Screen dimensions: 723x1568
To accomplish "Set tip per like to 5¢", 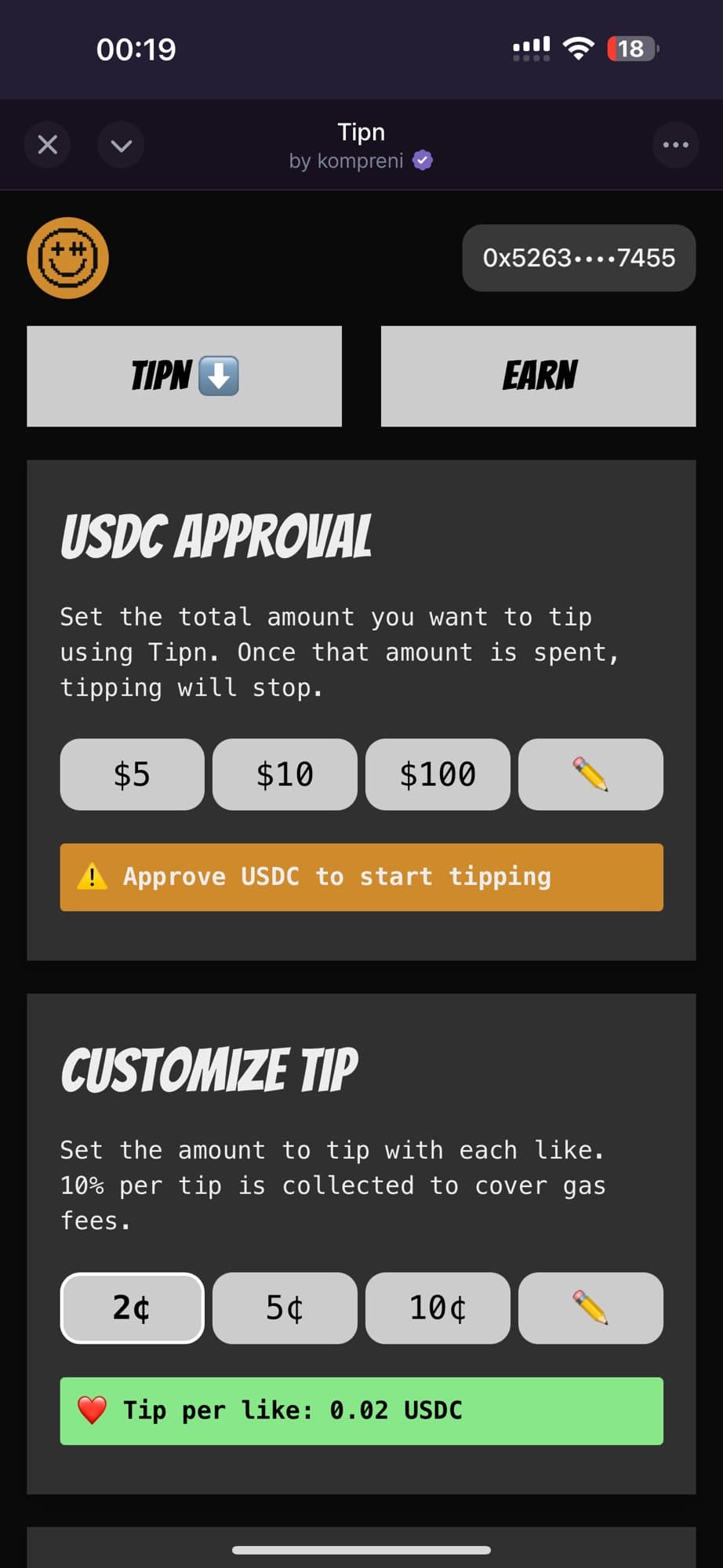I will (x=285, y=1308).
